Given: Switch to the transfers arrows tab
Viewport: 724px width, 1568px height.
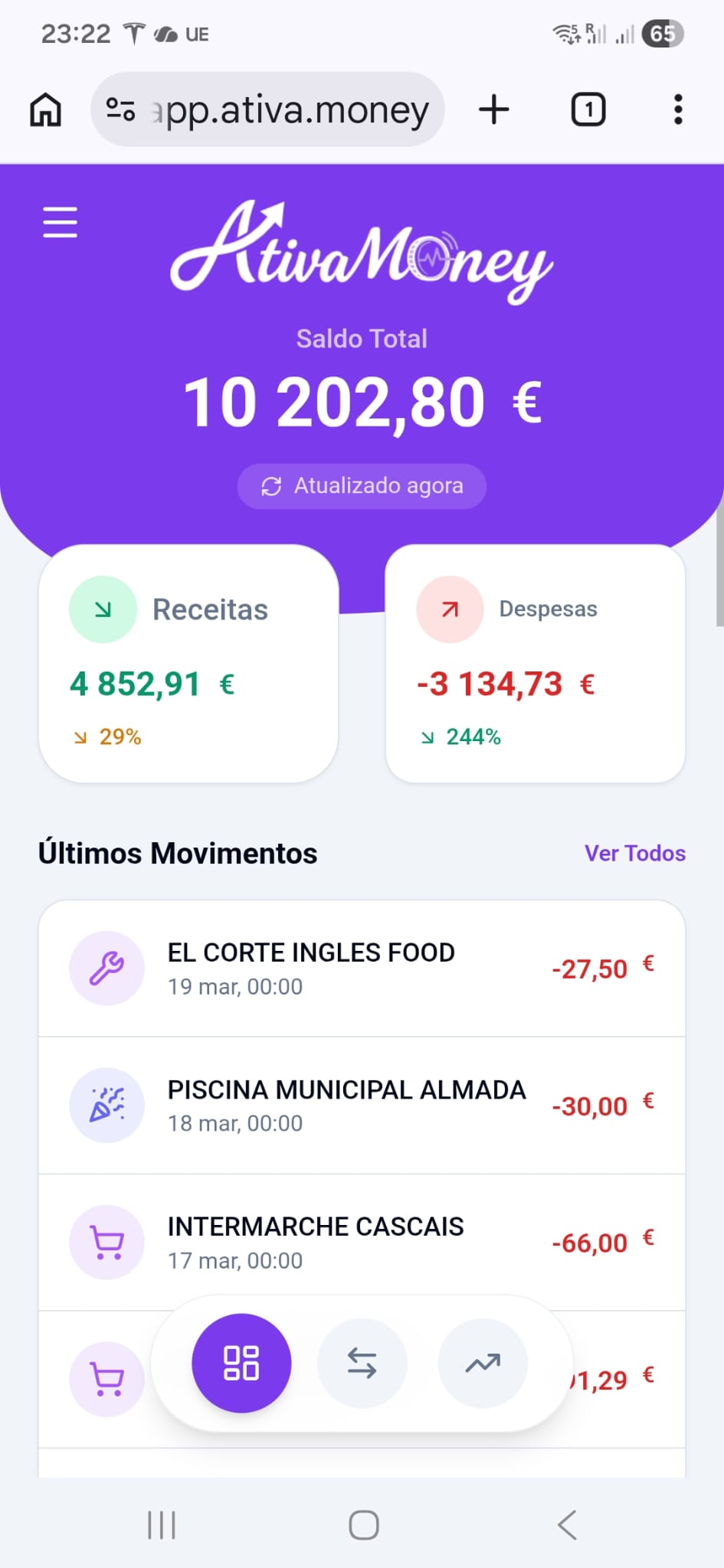Looking at the screenshot, I should 362,1363.
